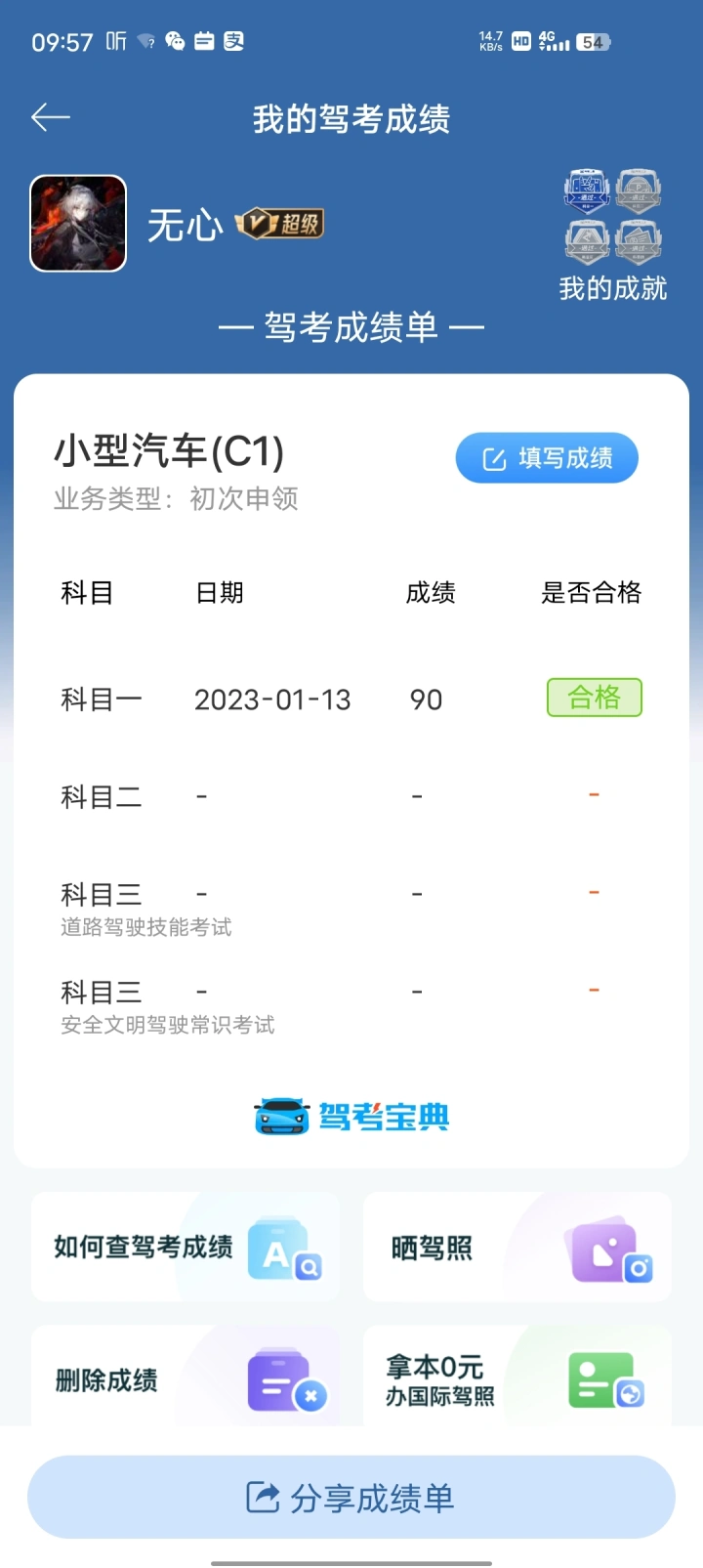This screenshot has height=1568, width=703.
Task: Open the 无心 profile avatar
Action: 78,224
